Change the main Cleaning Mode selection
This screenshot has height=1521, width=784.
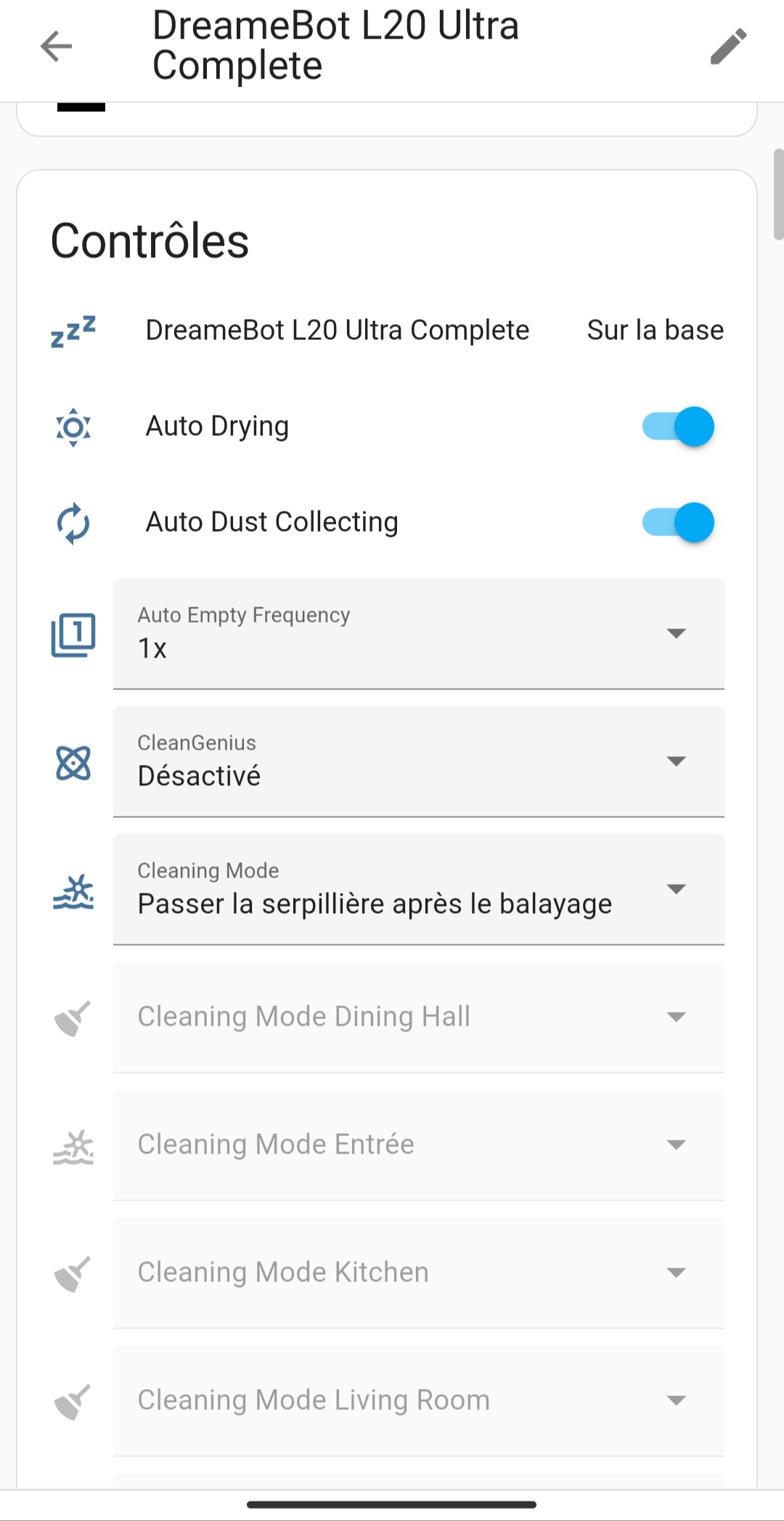point(419,889)
